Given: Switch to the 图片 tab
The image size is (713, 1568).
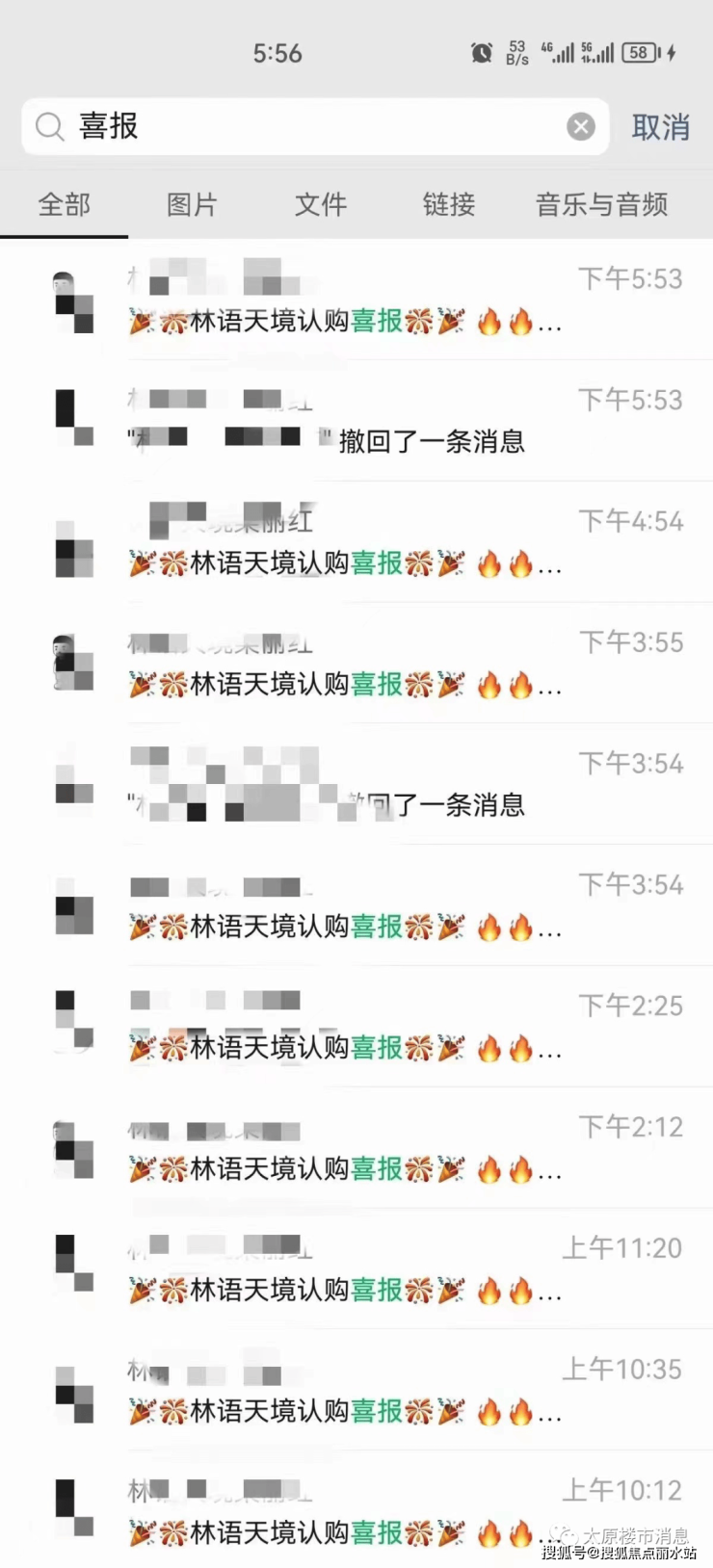Looking at the screenshot, I should (x=192, y=204).
